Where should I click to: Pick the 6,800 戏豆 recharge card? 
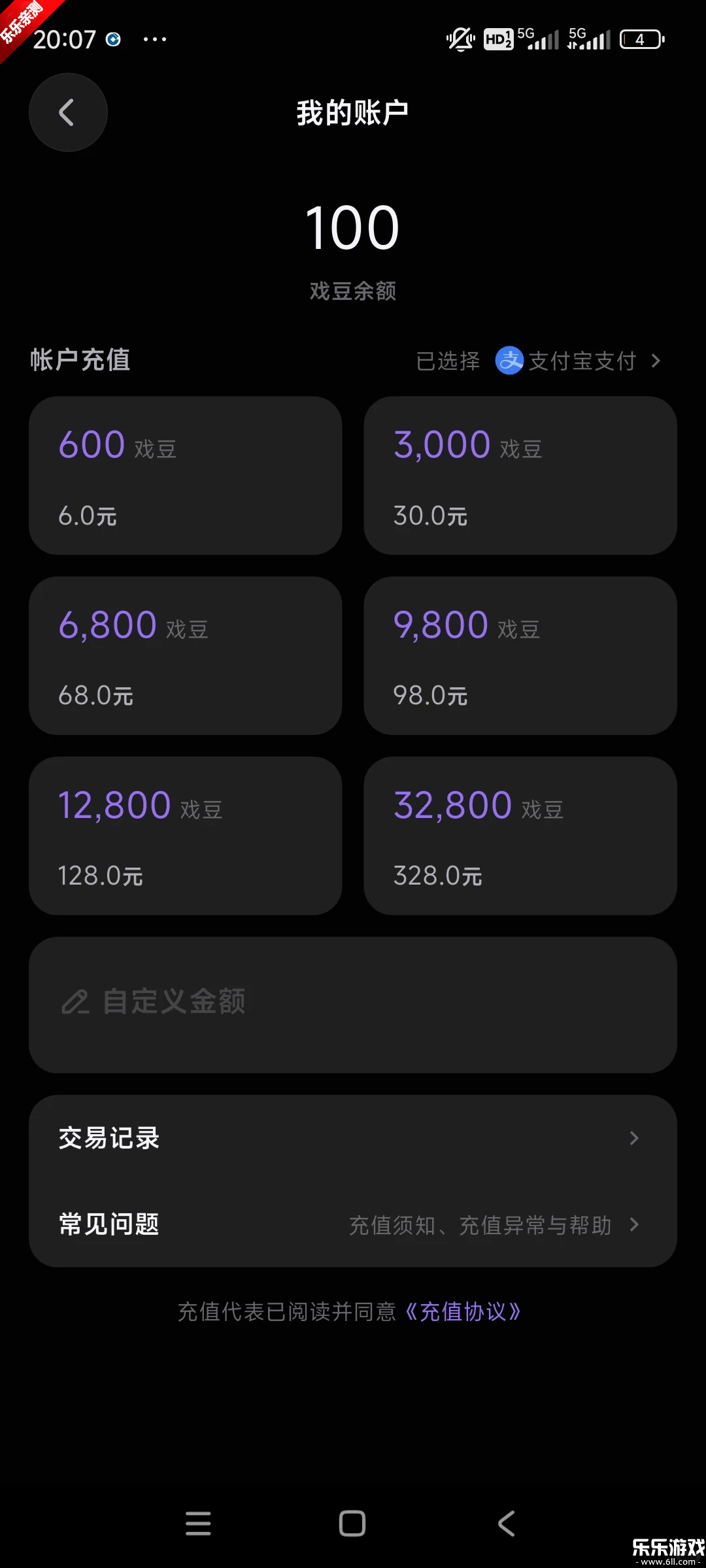click(x=185, y=655)
